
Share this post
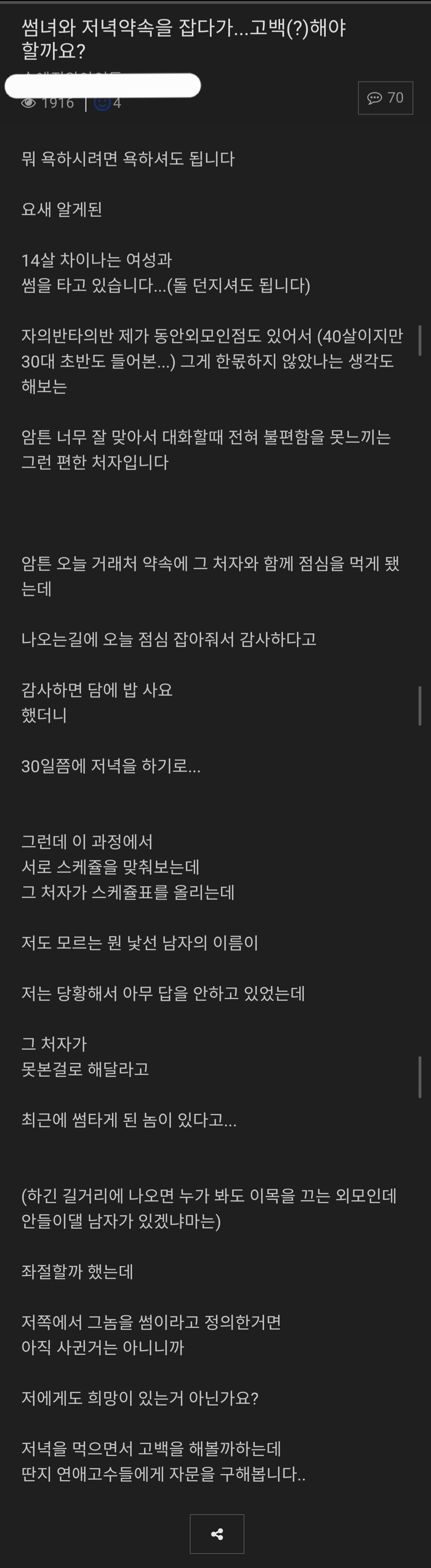217,1534
